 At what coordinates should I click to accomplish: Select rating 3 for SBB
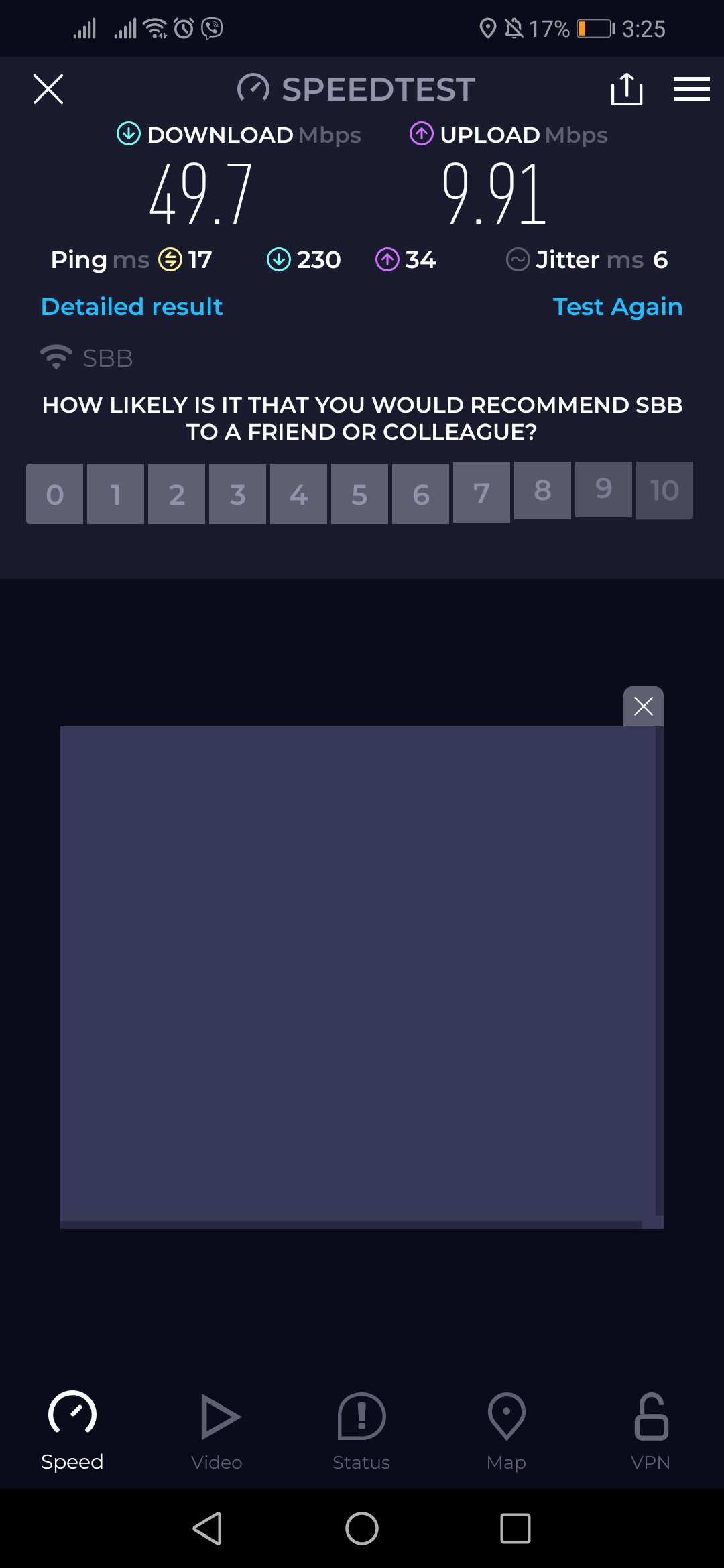coord(237,495)
